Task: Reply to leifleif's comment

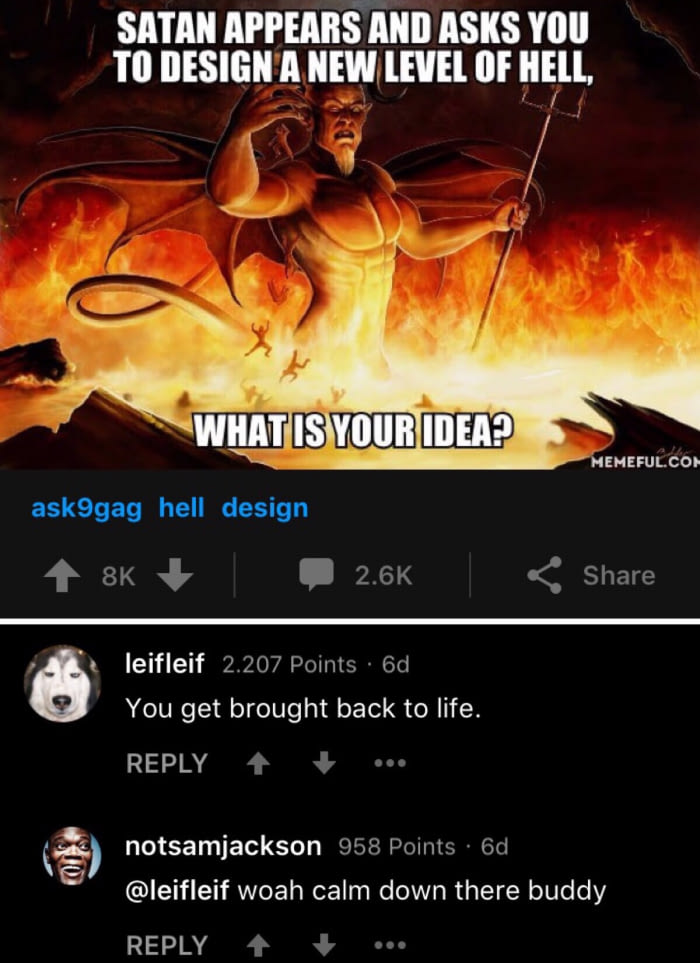Action: (166, 763)
